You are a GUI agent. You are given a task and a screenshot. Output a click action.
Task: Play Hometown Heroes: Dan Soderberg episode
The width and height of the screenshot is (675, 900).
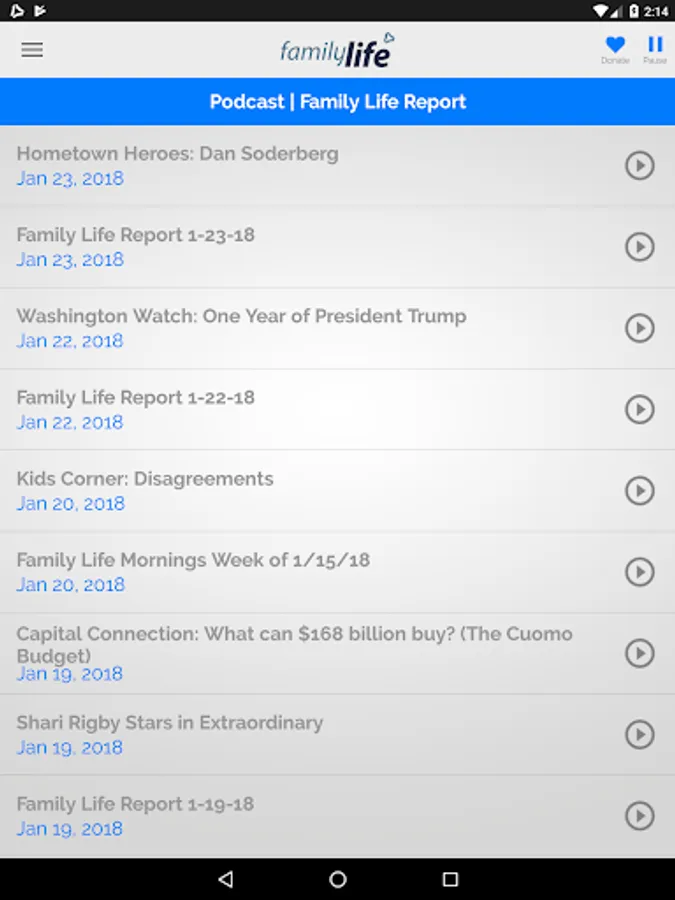pyautogui.click(x=639, y=166)
